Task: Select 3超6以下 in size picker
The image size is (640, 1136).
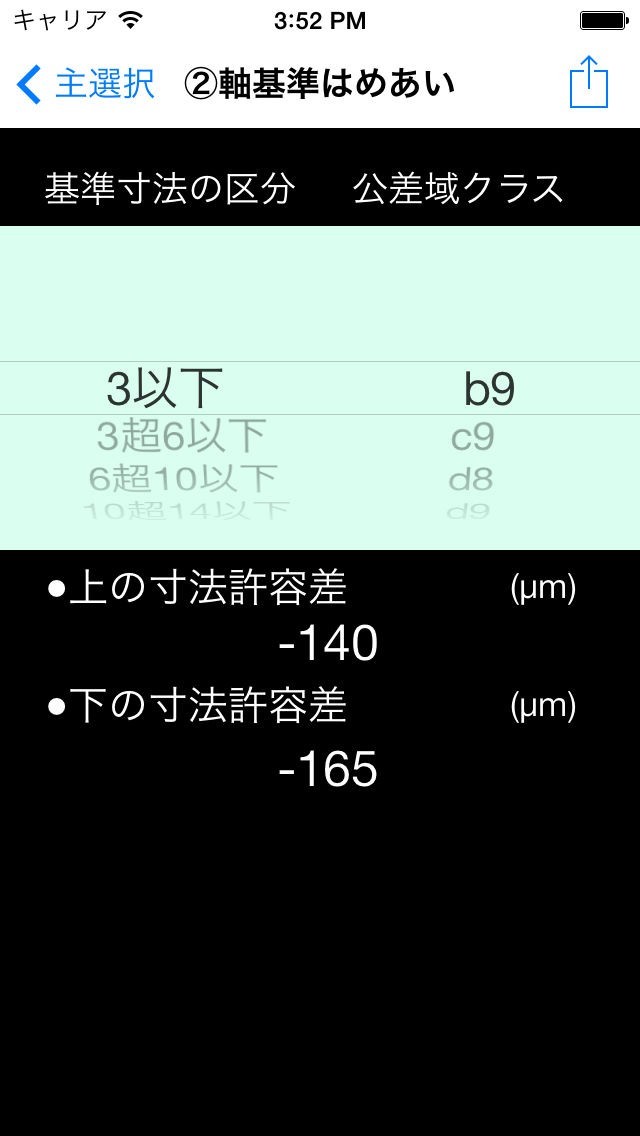Action: pos(181,436)
